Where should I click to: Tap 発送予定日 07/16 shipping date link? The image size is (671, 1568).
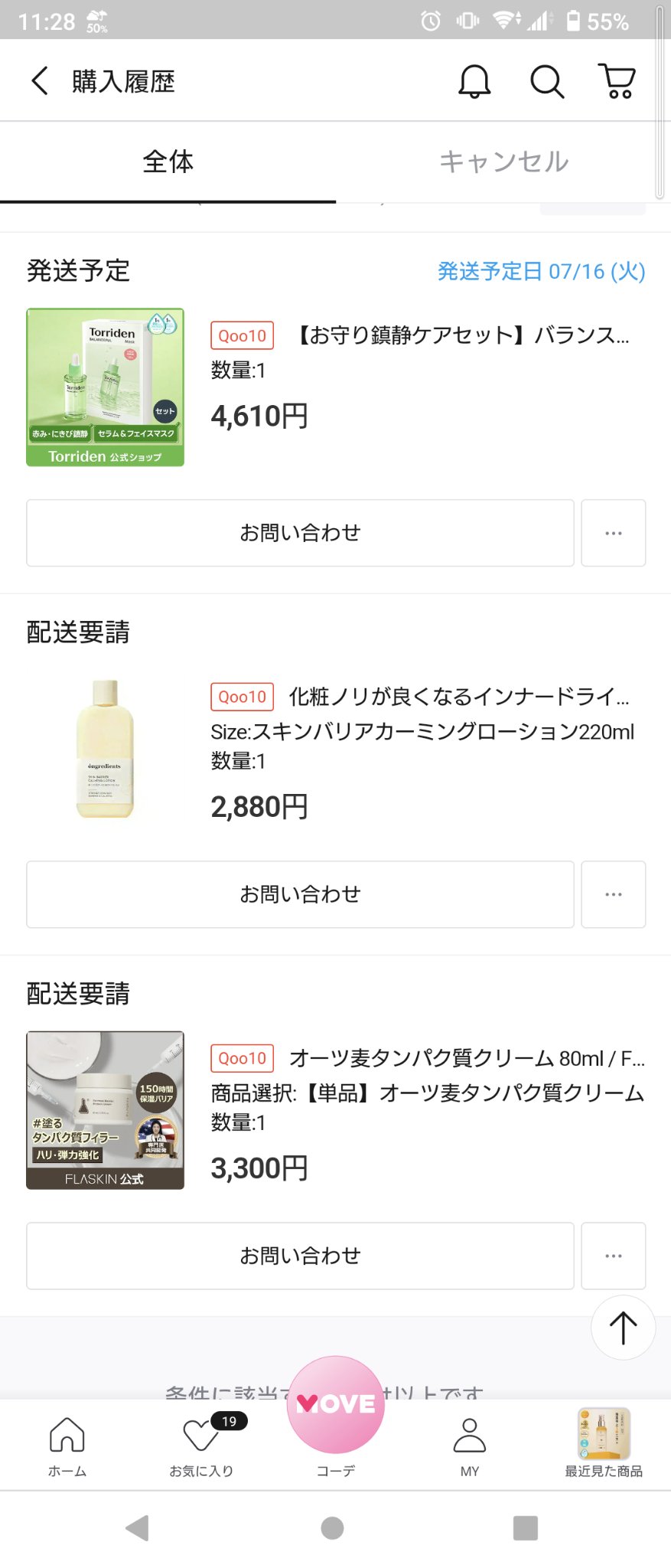pos(541,270)
